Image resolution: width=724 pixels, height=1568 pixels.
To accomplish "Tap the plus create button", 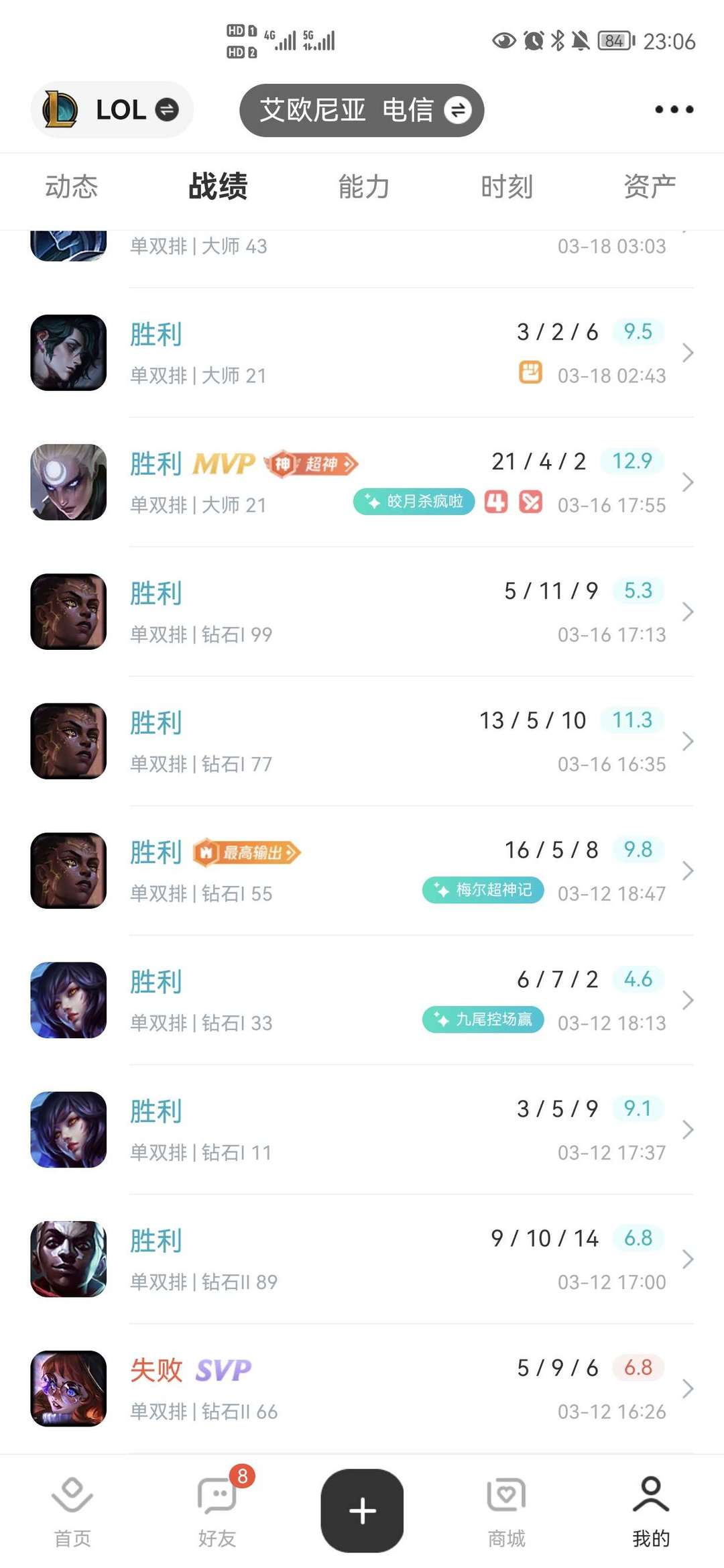I will point(362,1510).
